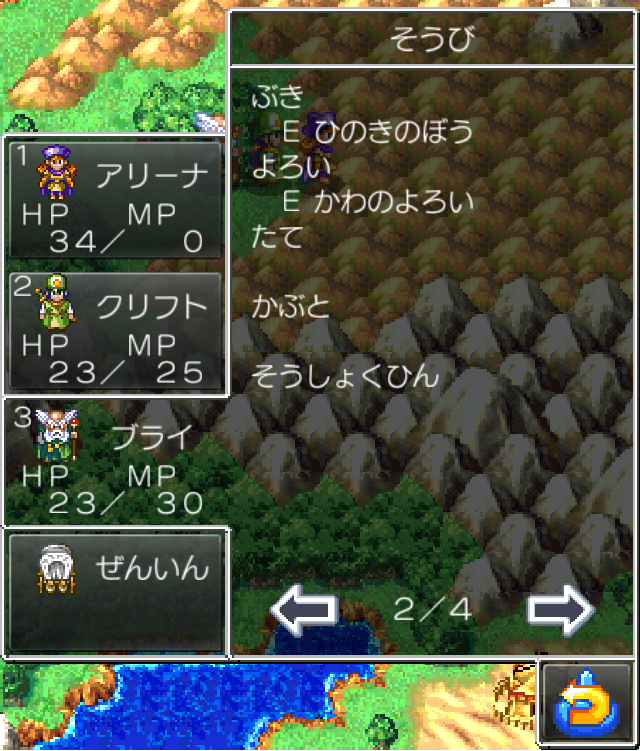Select party member クリフト
Image resolution: width=640 pixels, height=751 pixels.
coord(115,333)
